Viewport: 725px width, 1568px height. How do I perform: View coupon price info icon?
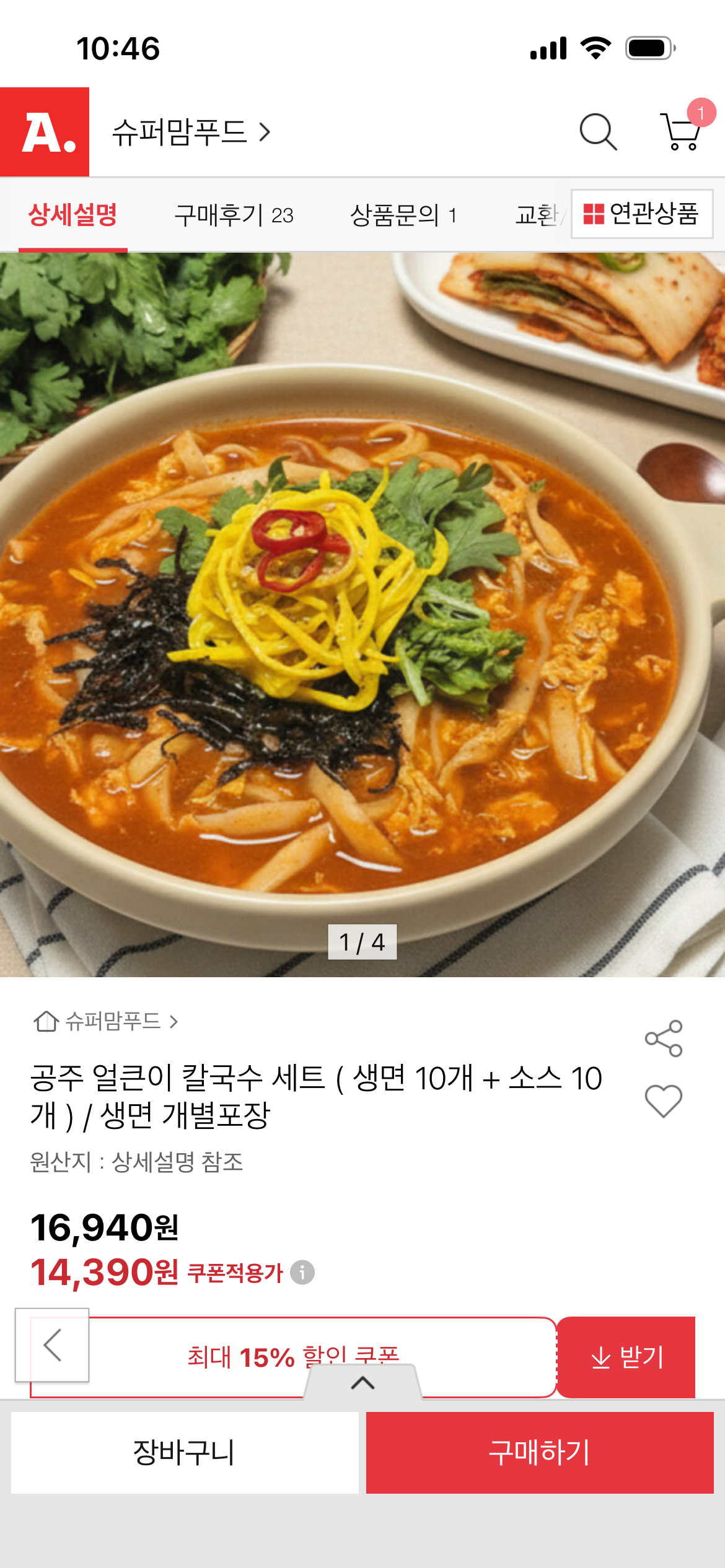pyautogui.click(x=302, y=1273)
